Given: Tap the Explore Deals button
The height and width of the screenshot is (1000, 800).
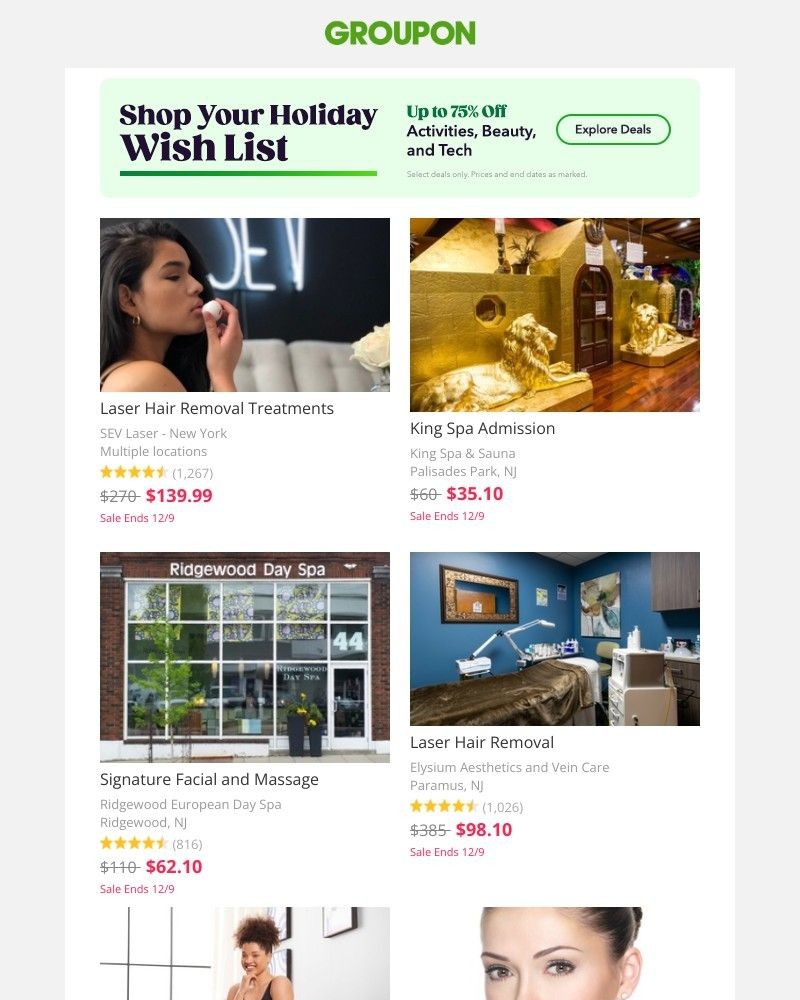Looking at the screenshot, I should [x=613, y=129].
